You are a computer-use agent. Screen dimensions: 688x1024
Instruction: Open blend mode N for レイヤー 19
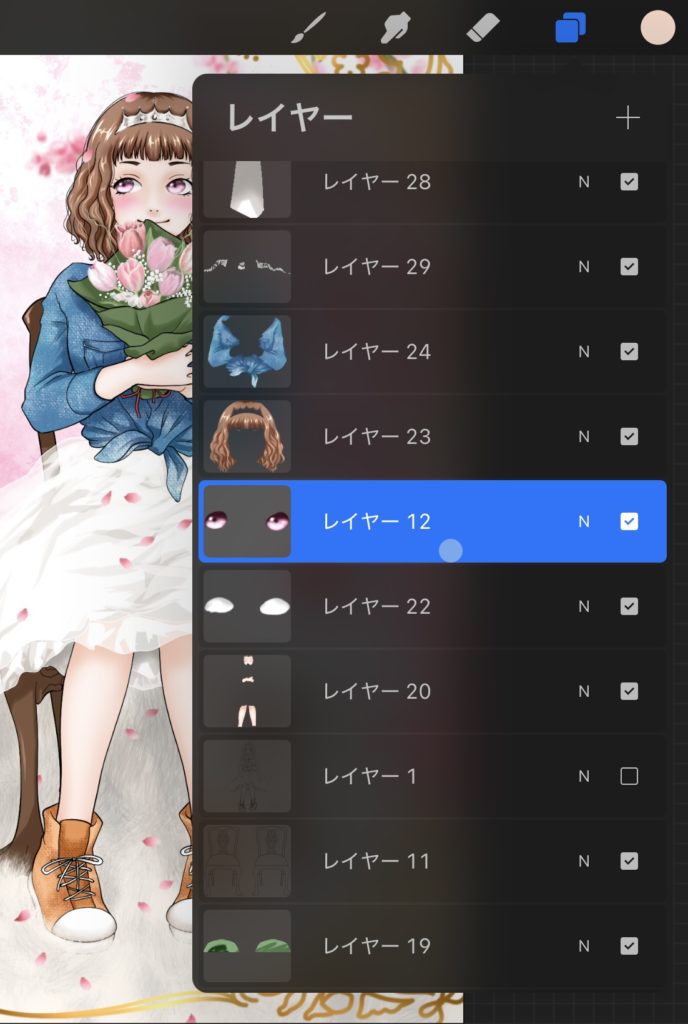point(584,946)
